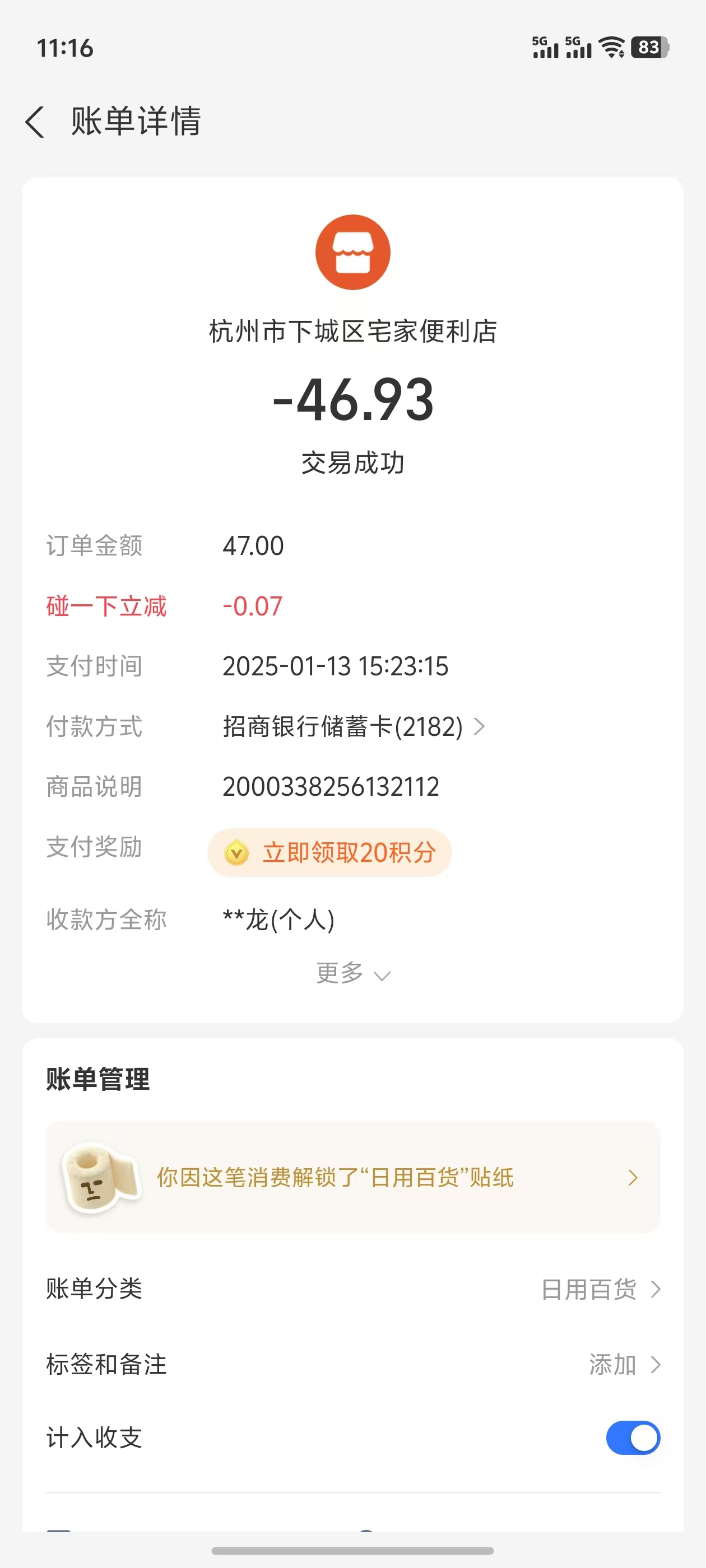This screenshot has height=1568, width=706.
Task: Toggle 计入收支 switch off
Action: (x=632, y=1438)
